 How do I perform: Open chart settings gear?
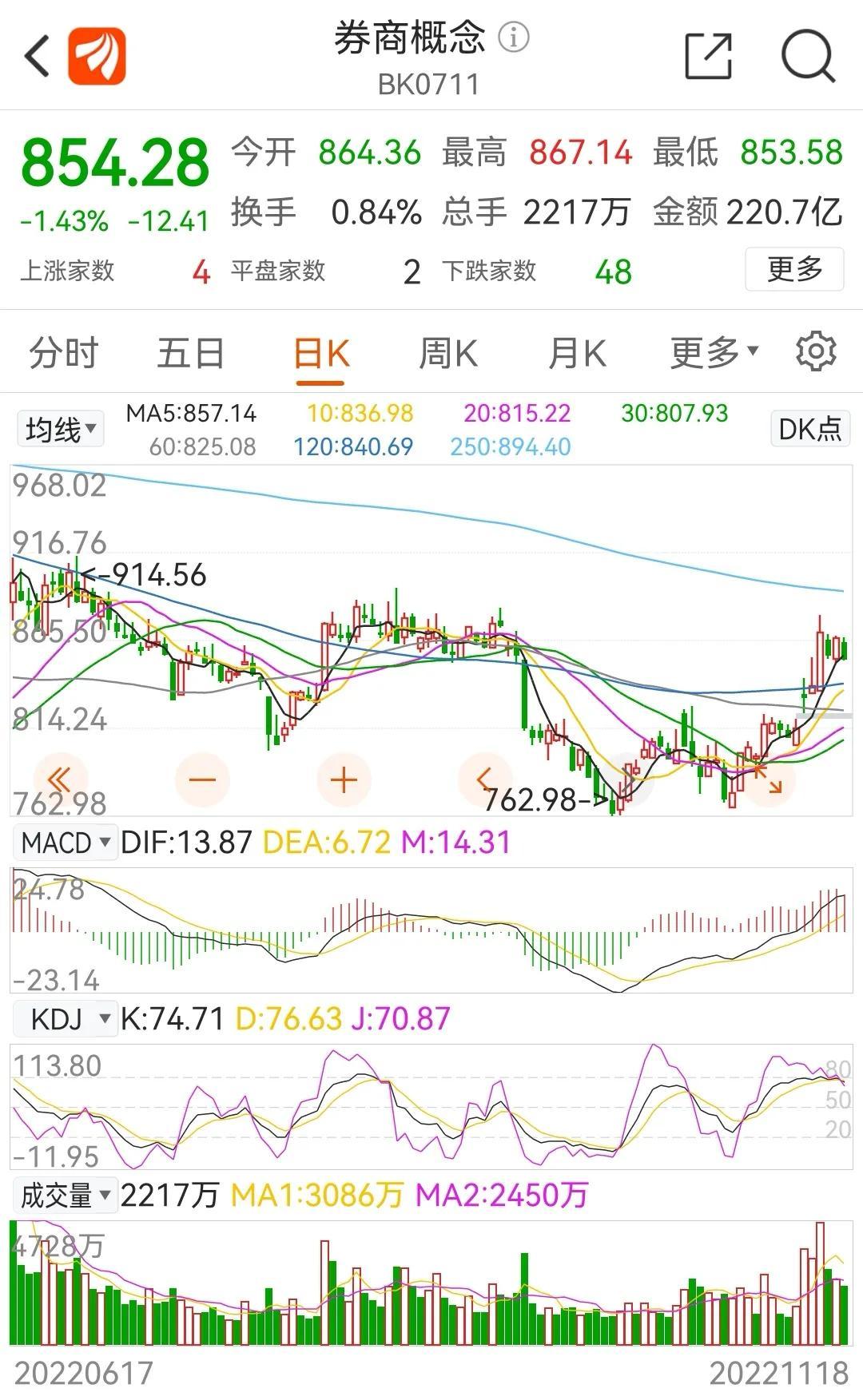816,351
